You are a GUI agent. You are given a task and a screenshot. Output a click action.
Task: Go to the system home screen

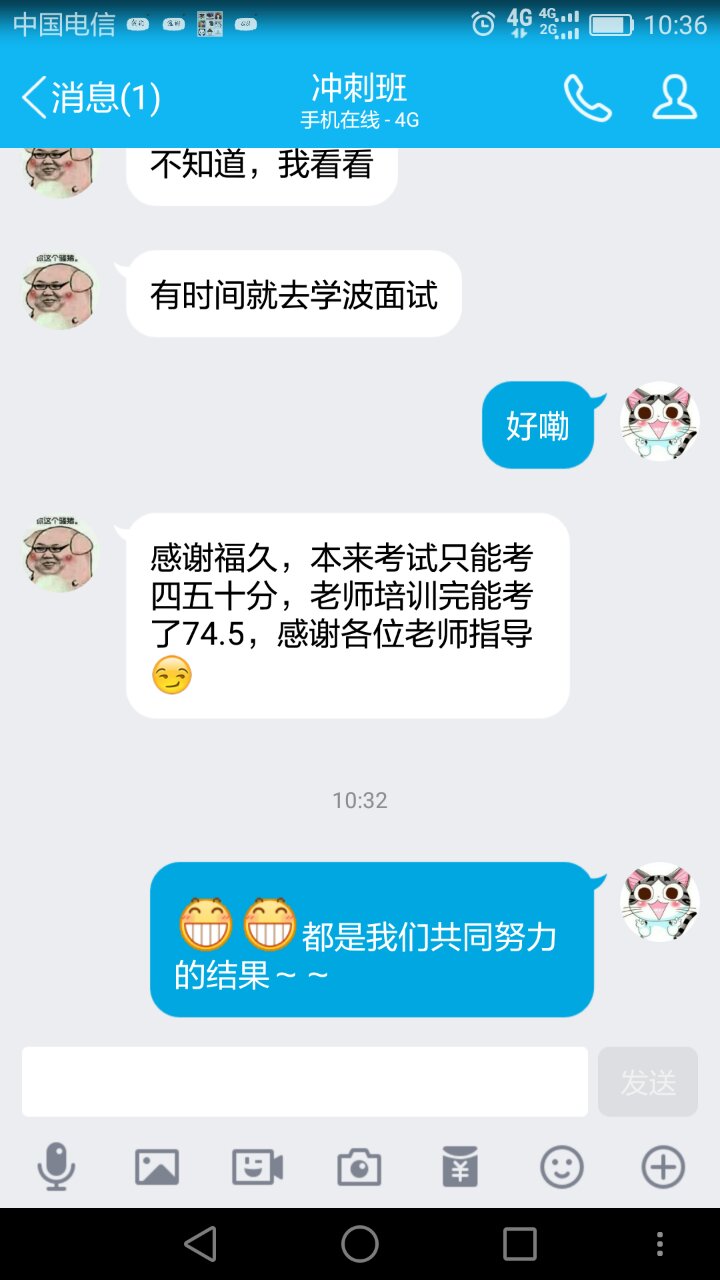click(360, 1244)
